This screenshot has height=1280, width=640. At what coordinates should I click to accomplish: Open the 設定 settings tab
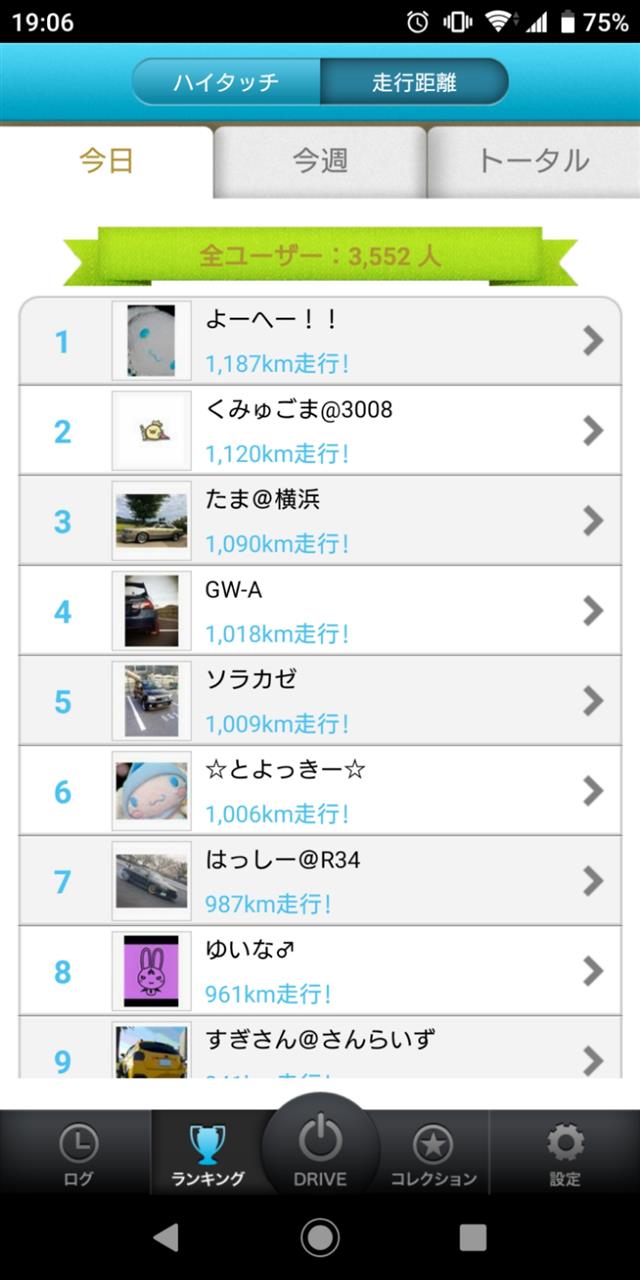[x=565, y=1153]
